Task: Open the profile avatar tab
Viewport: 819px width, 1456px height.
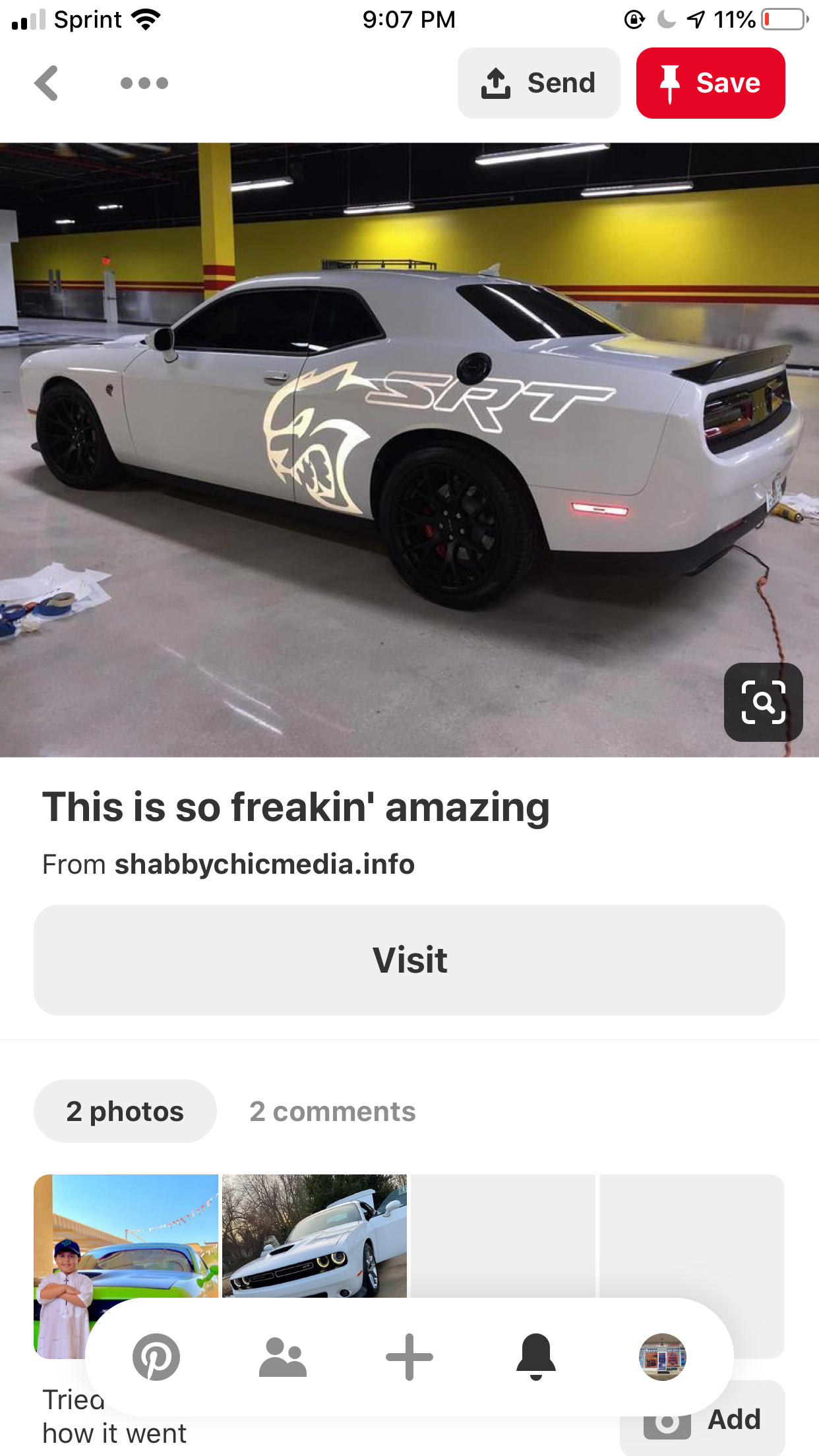Action: (x=663, y=1357)
